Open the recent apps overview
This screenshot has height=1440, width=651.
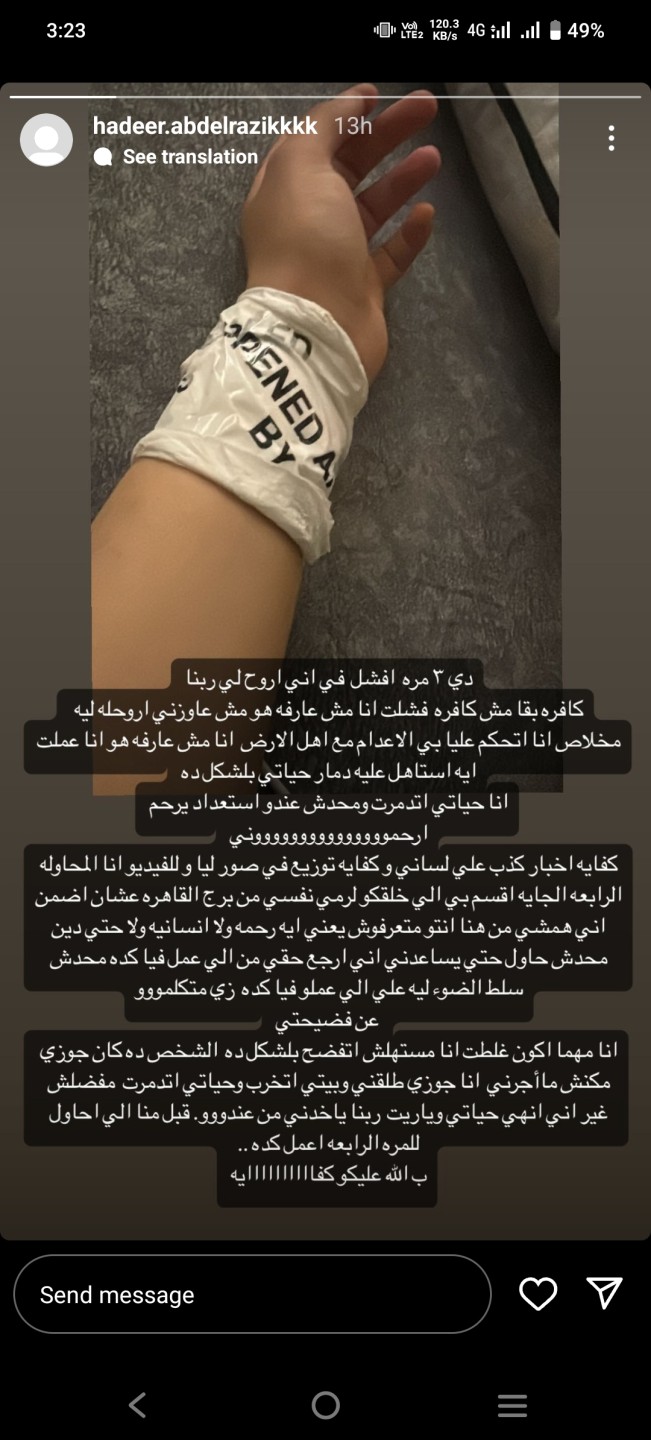[x=512, y=1405]
